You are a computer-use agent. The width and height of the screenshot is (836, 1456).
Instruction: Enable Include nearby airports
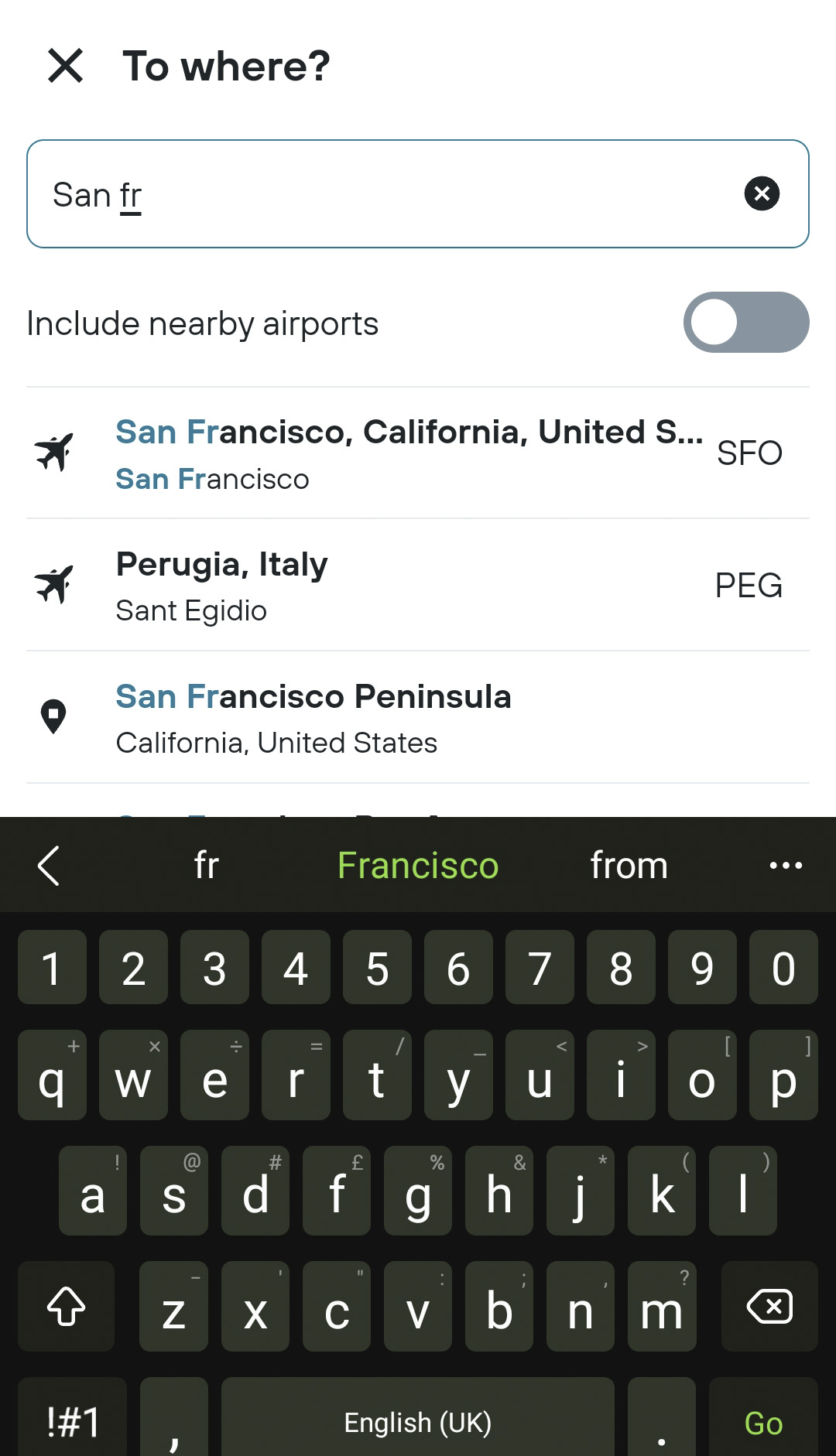[745, 323]
